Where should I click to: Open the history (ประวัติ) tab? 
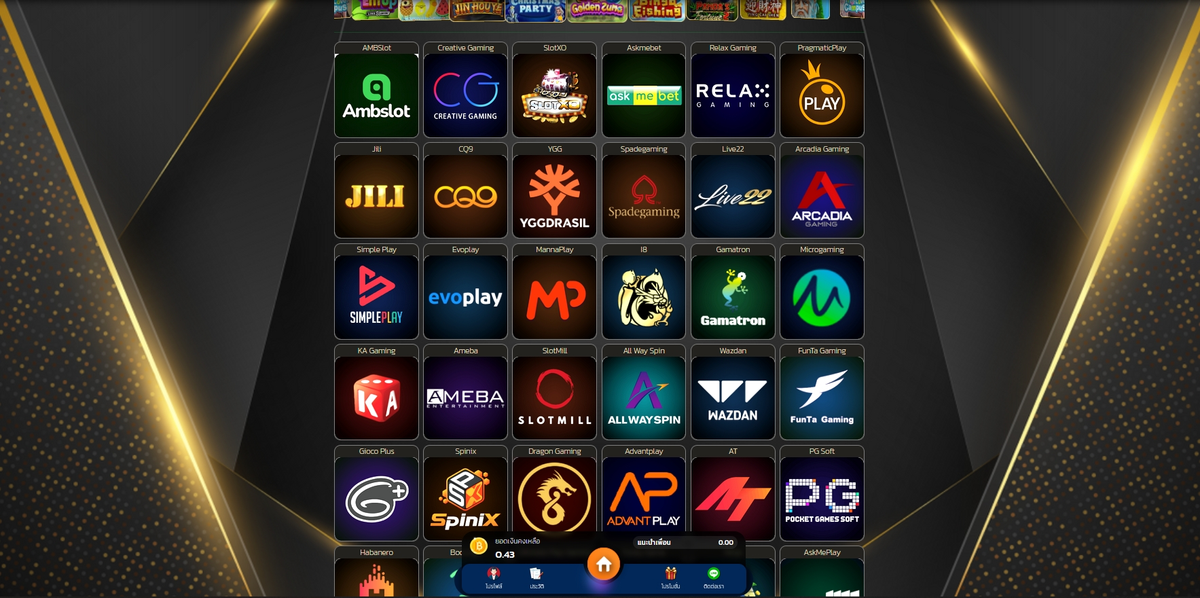536,577
